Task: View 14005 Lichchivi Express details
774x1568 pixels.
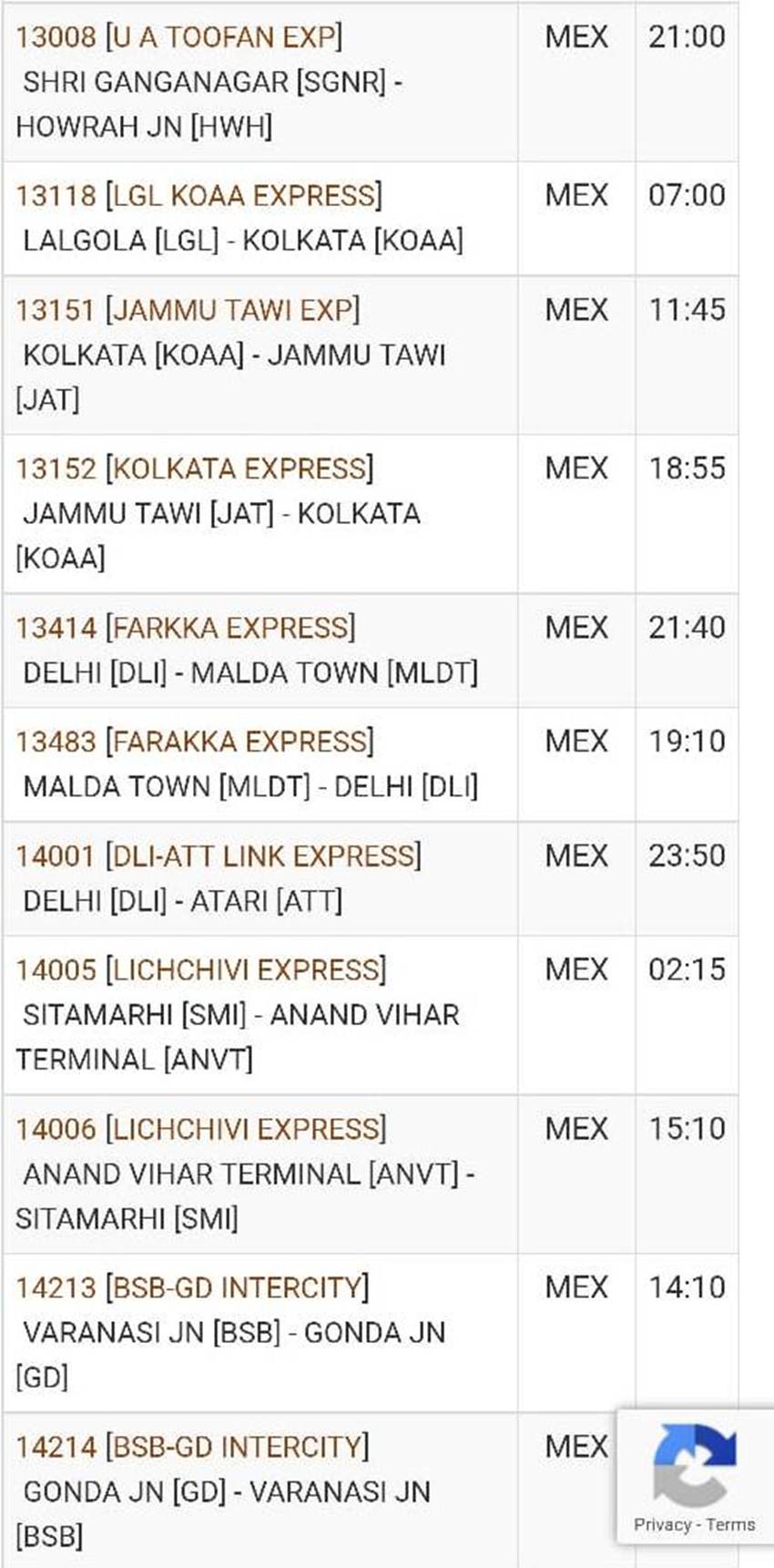Action: [200, 970]
